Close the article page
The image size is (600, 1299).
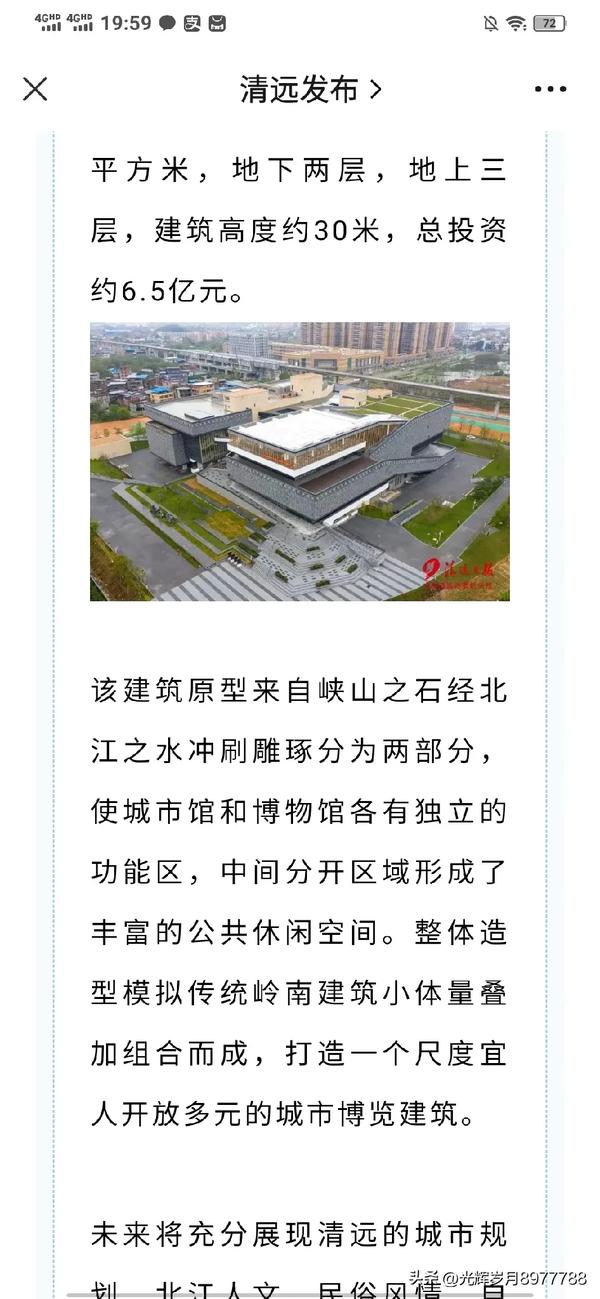click(35, 89)
